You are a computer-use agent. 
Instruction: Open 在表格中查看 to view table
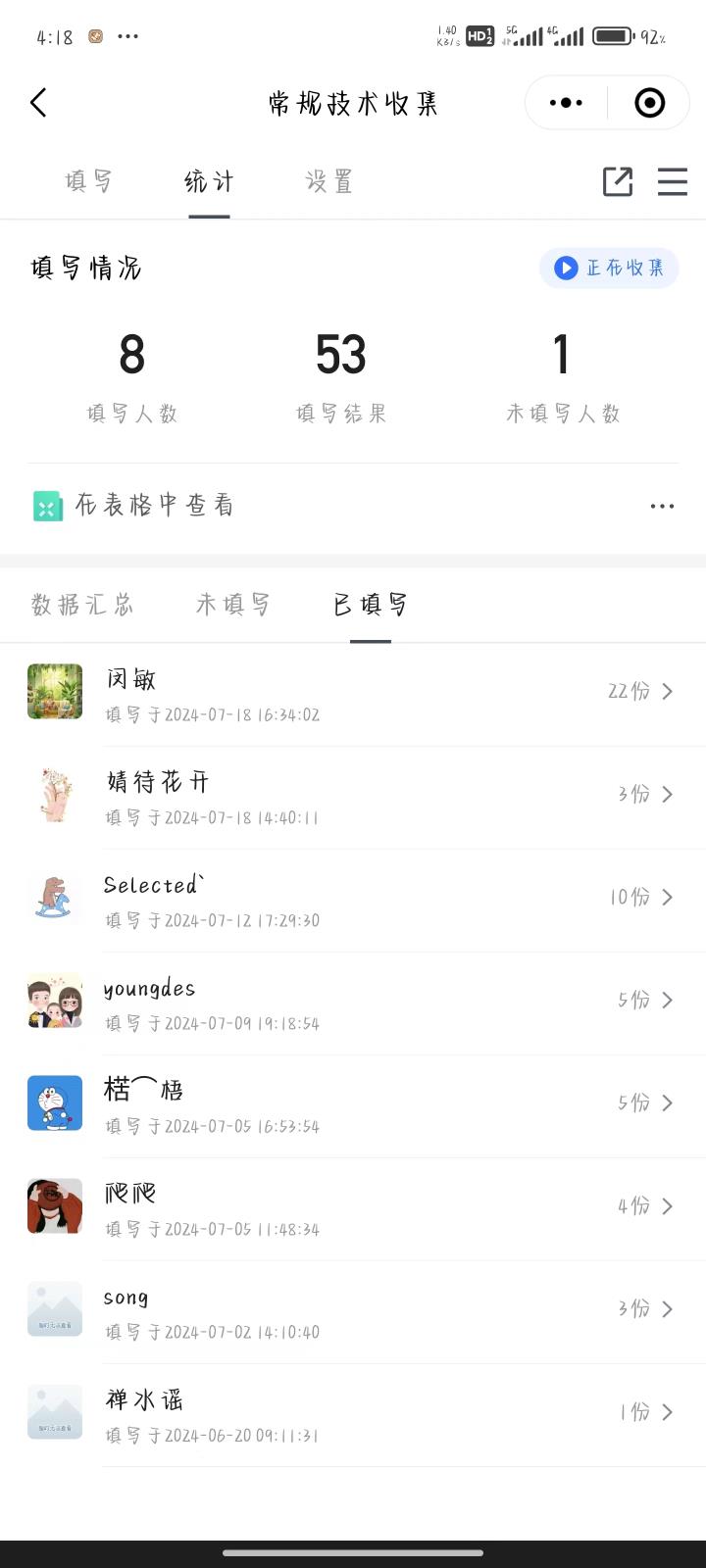point(152,505)
